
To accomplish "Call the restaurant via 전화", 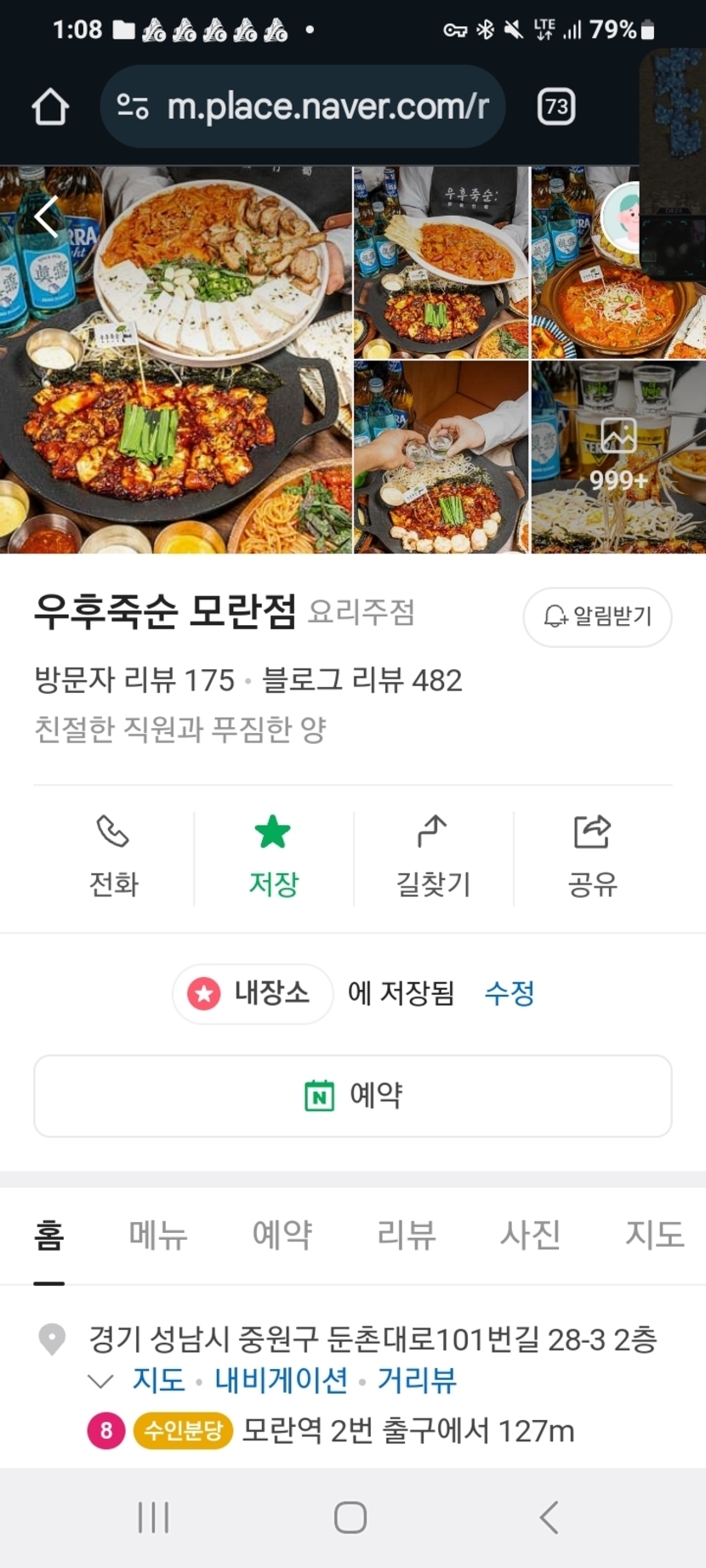I will click(113, 857).
